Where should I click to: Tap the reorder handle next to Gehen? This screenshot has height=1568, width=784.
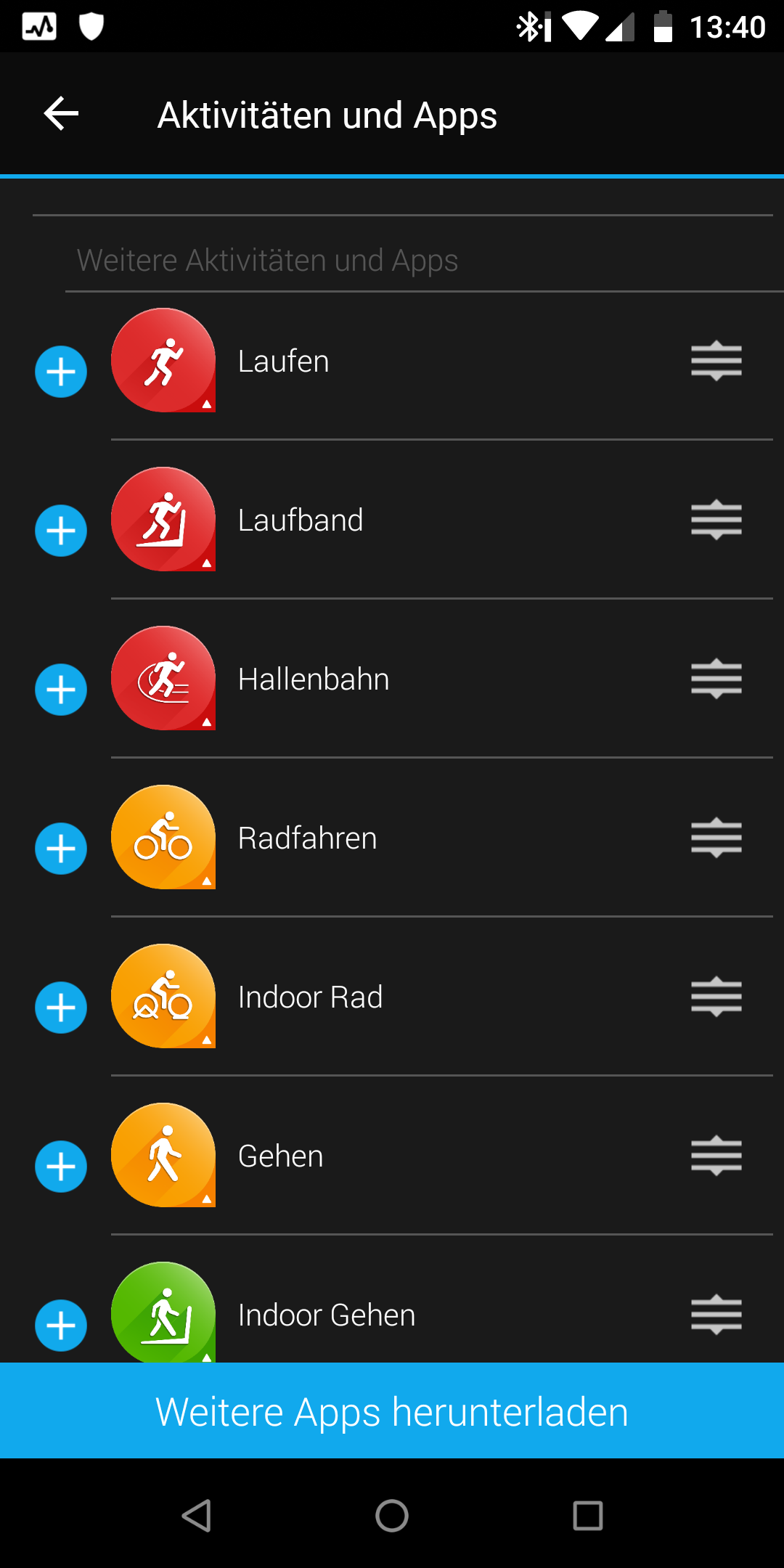point(716,1156)
